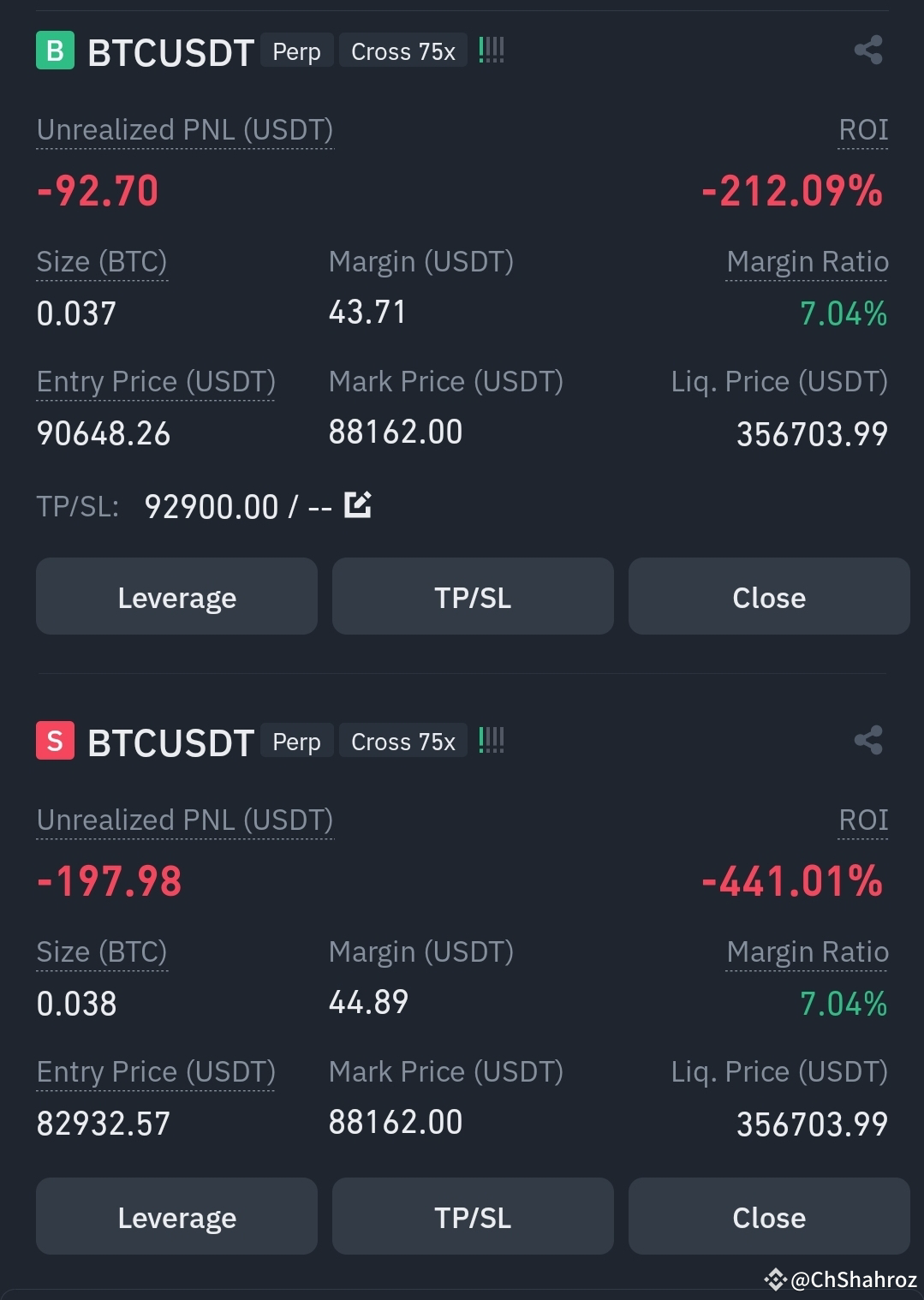Viewport: 924px width, 1300px height.
Task: Show the Unrealized PNL tooltip on the long position
Action: (185, 129)
